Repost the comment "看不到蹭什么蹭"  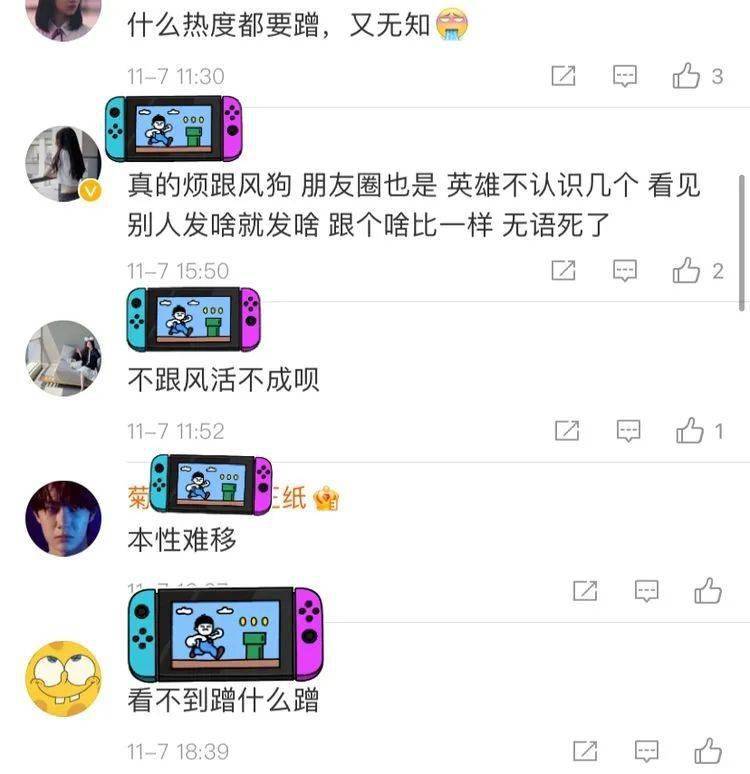(x=585, y=750)
